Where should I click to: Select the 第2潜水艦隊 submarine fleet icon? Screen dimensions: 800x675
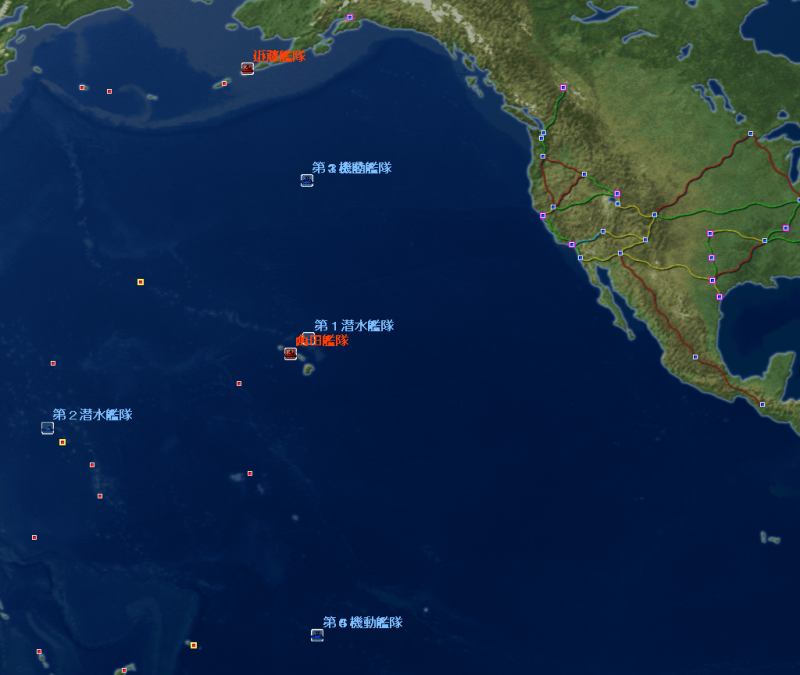47,428
